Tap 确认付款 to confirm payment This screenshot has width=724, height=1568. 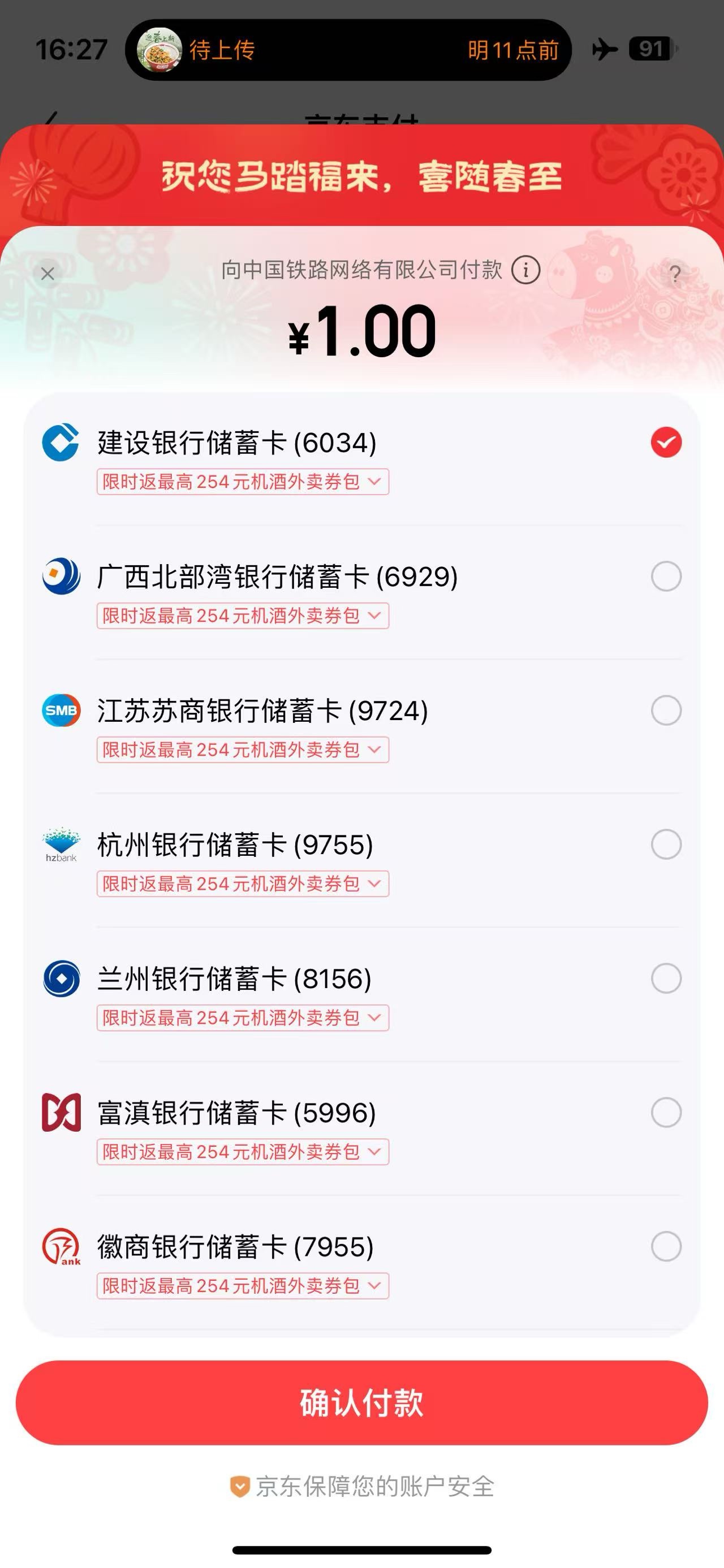click(x=361, y=1402)
